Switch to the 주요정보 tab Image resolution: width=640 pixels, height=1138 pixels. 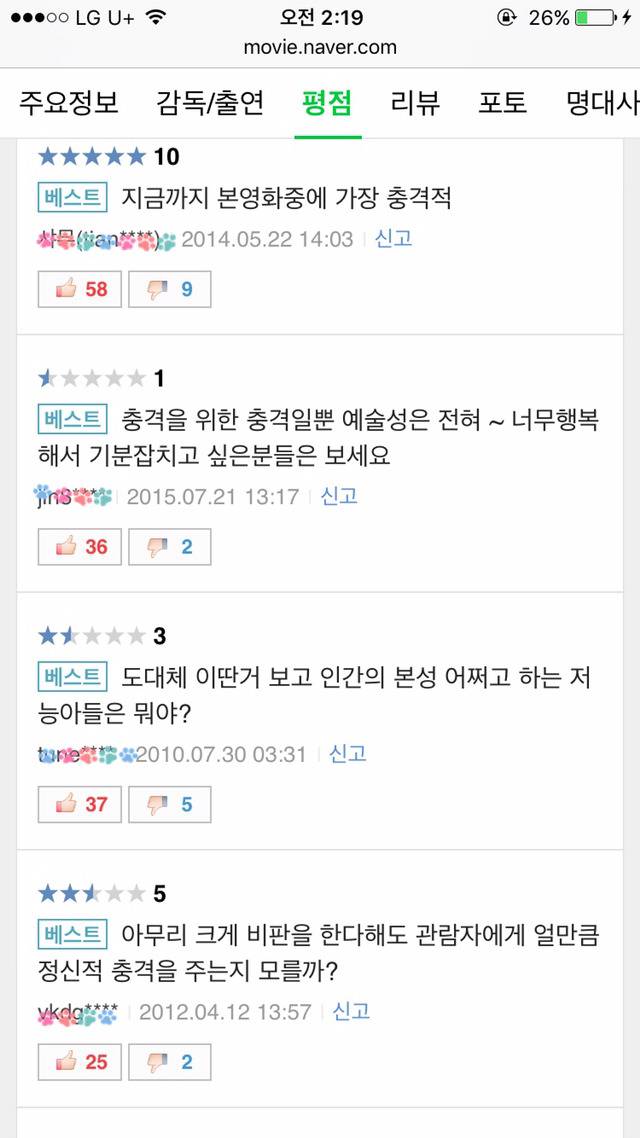pos(69,103)
